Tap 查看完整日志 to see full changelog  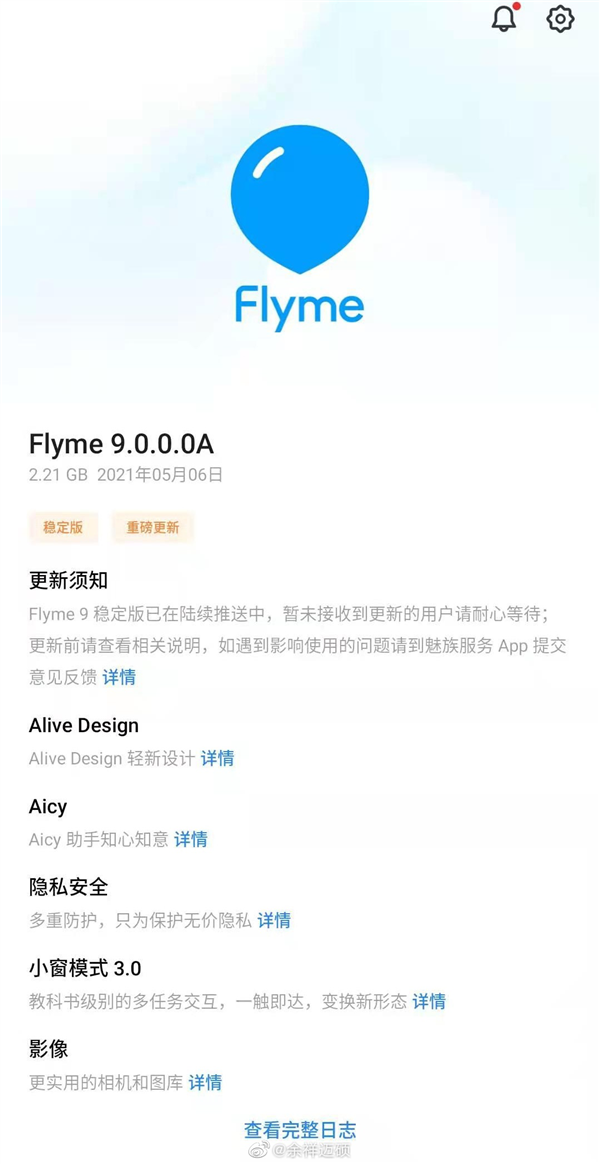[x=300, y=1130]
